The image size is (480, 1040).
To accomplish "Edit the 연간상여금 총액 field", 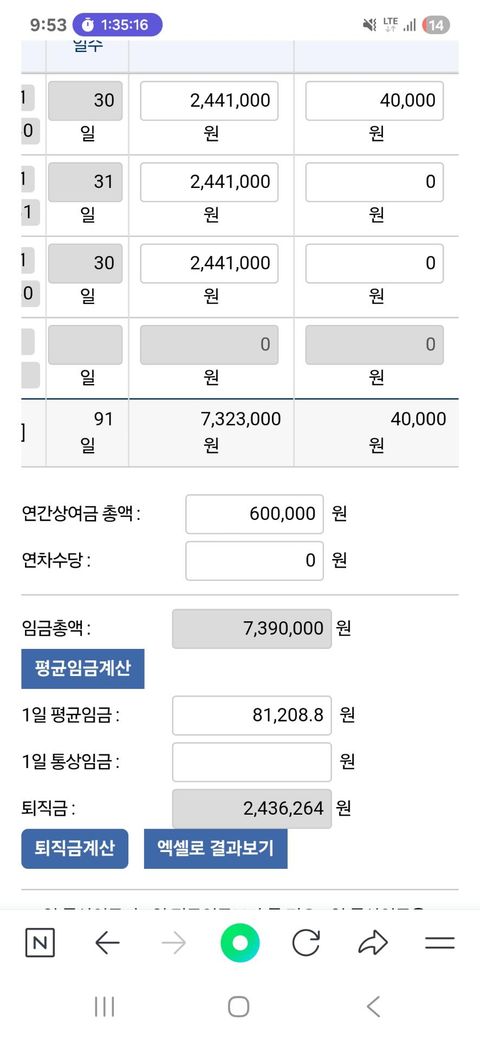I will point(255,514).
